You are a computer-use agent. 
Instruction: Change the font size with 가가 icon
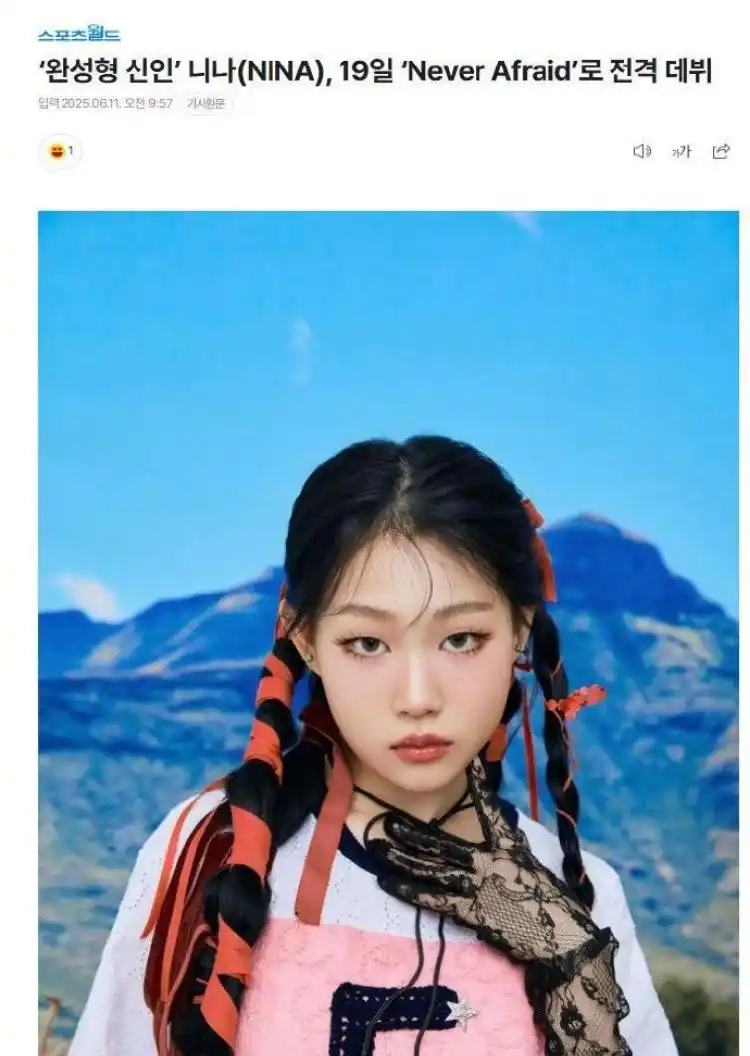681,152
